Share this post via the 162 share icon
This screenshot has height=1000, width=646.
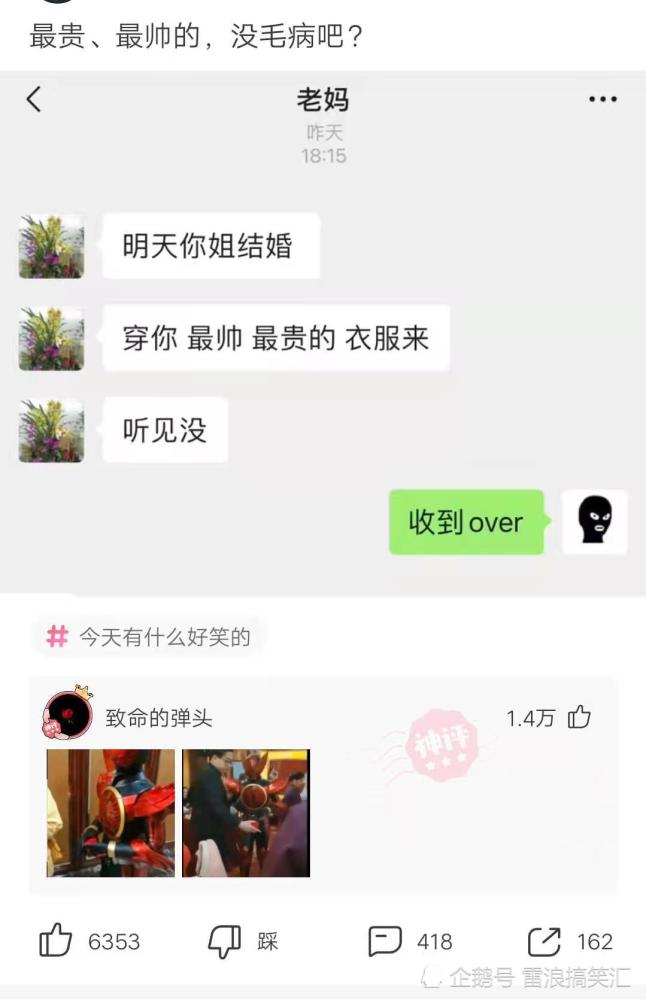545,941
